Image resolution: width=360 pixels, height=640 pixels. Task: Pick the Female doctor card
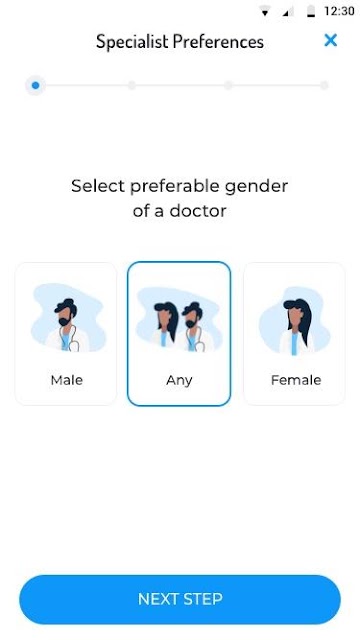(294, 334)
